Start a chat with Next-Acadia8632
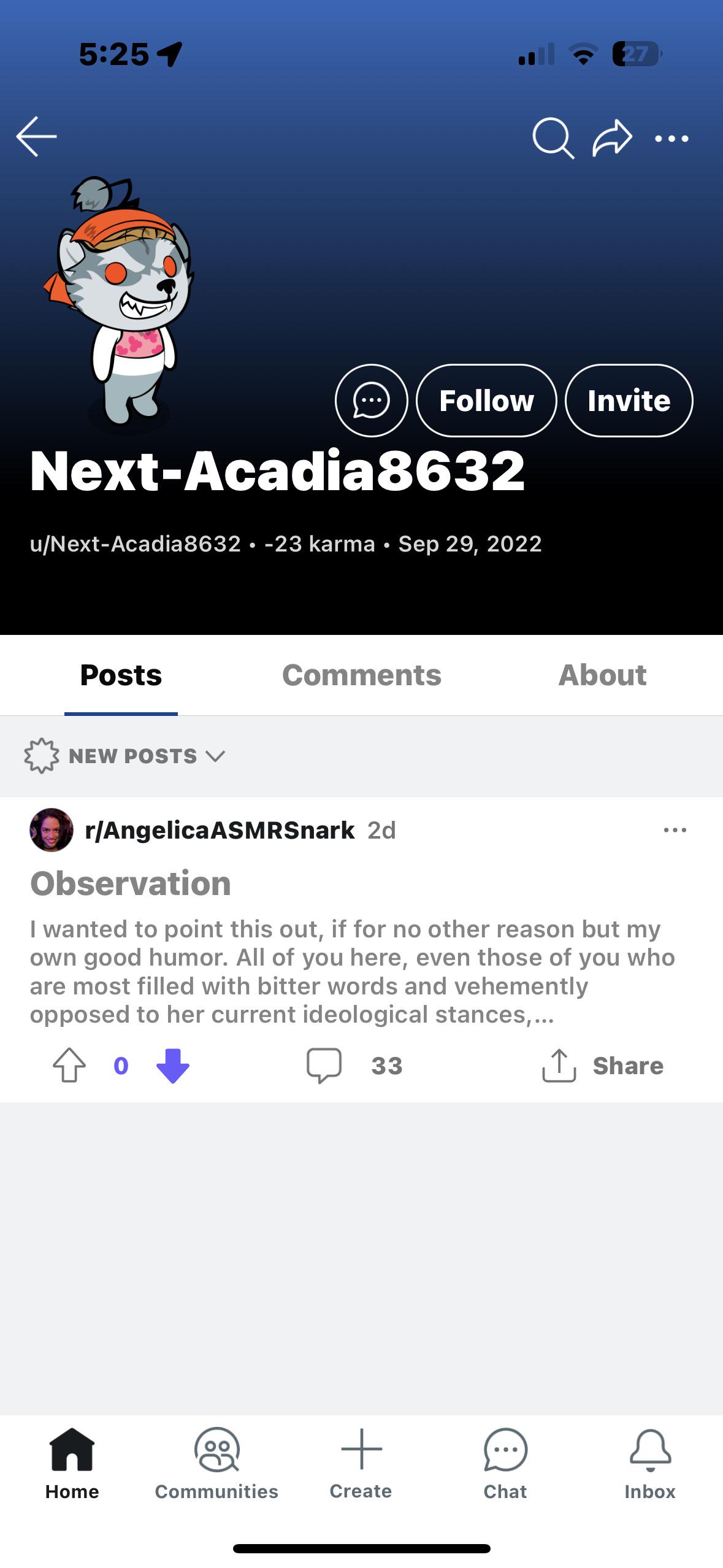 [x=372, y=401]
